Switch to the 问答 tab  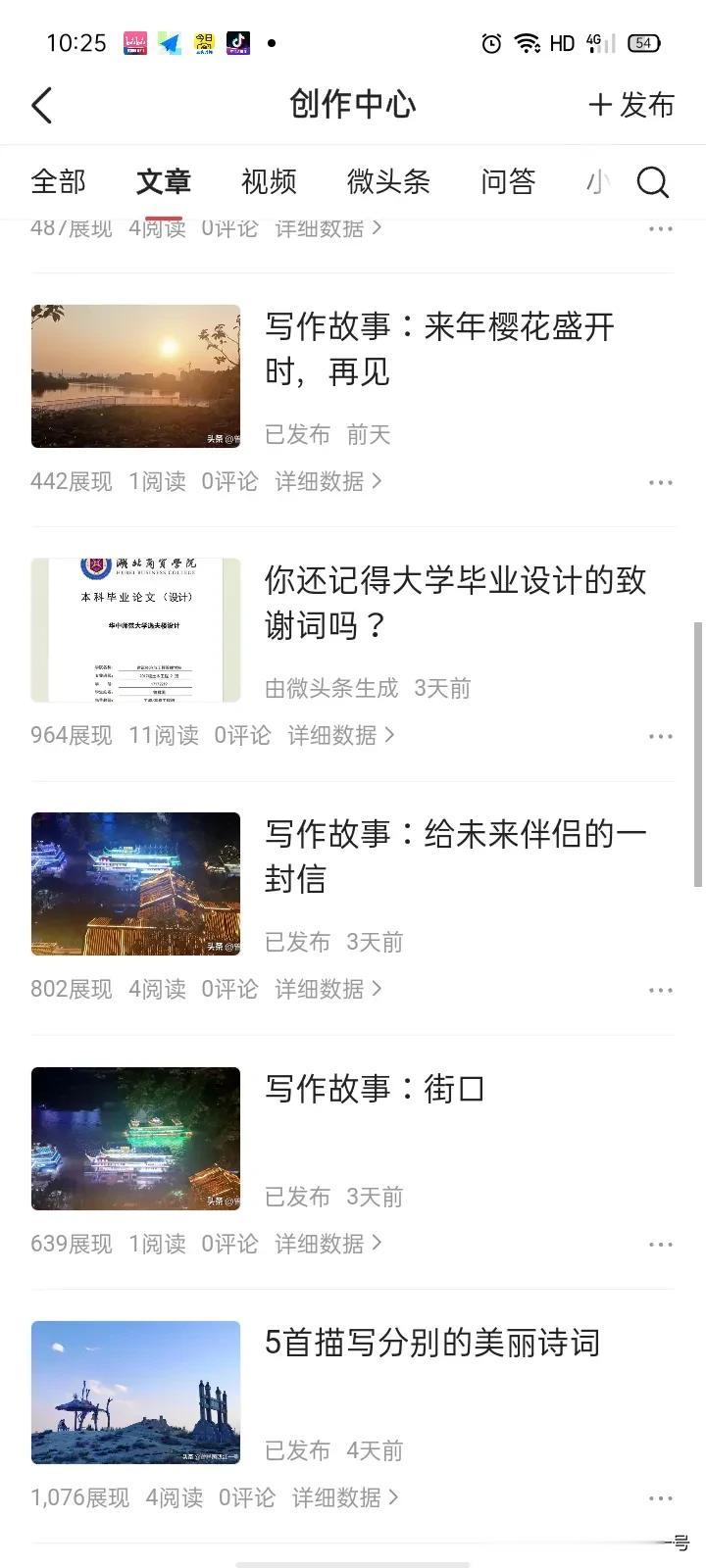pyautogui.click(x=508, y=181)
